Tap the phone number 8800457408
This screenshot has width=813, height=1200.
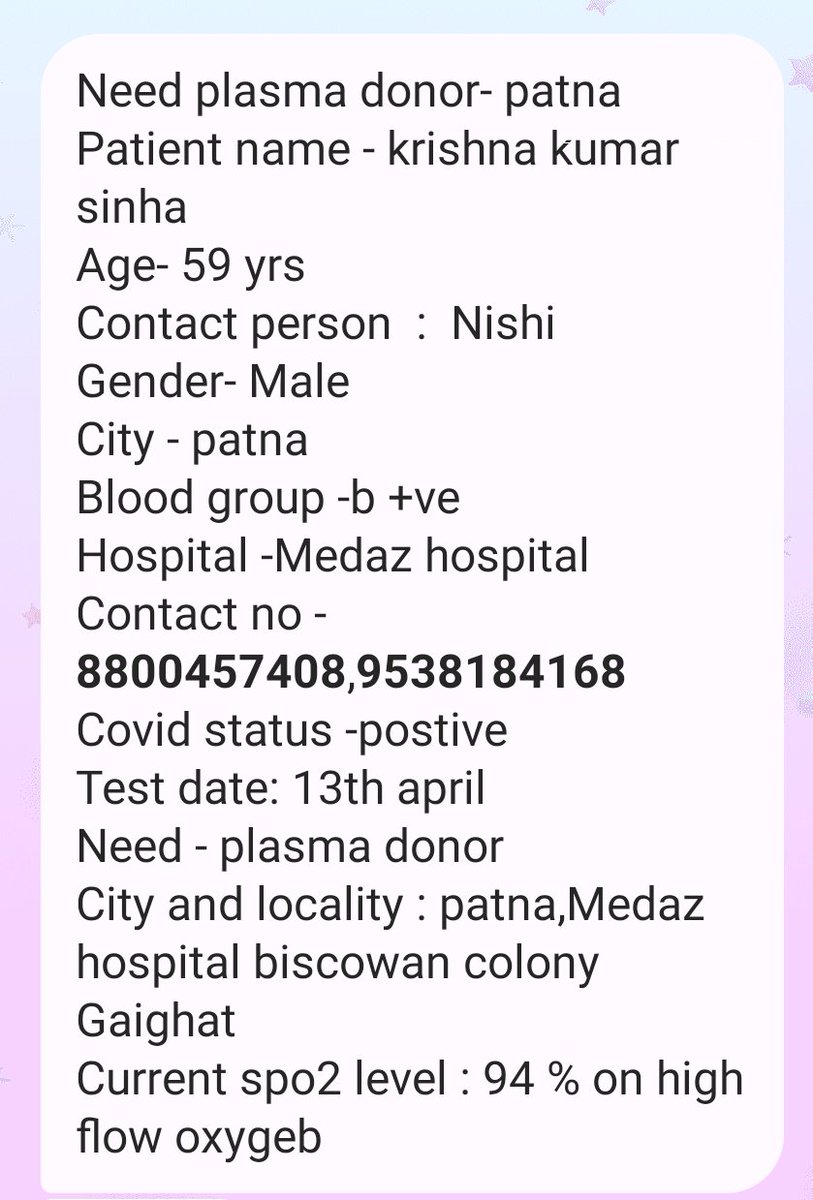coord(210,673)
